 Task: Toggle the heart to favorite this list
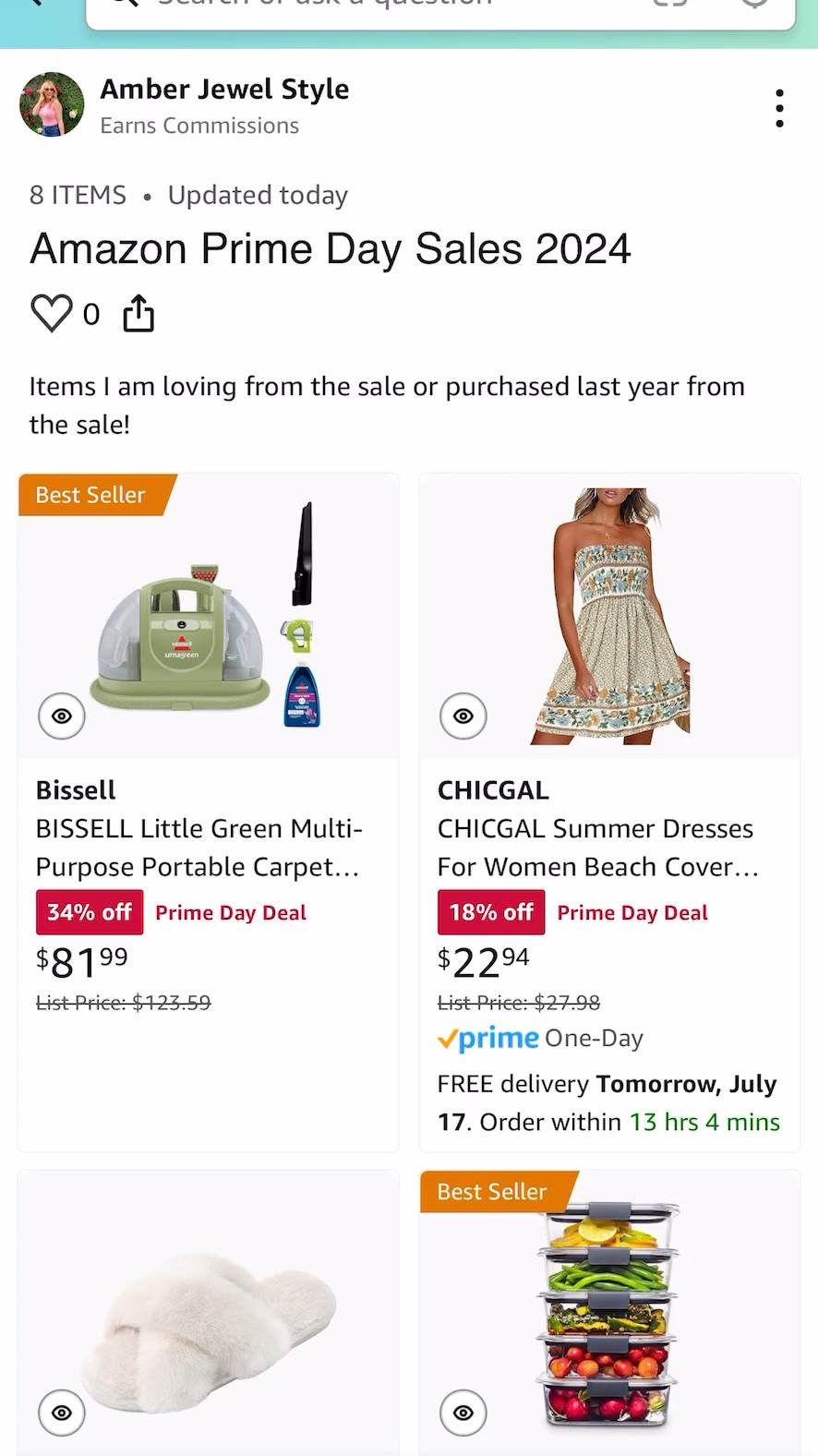point(52,312)
